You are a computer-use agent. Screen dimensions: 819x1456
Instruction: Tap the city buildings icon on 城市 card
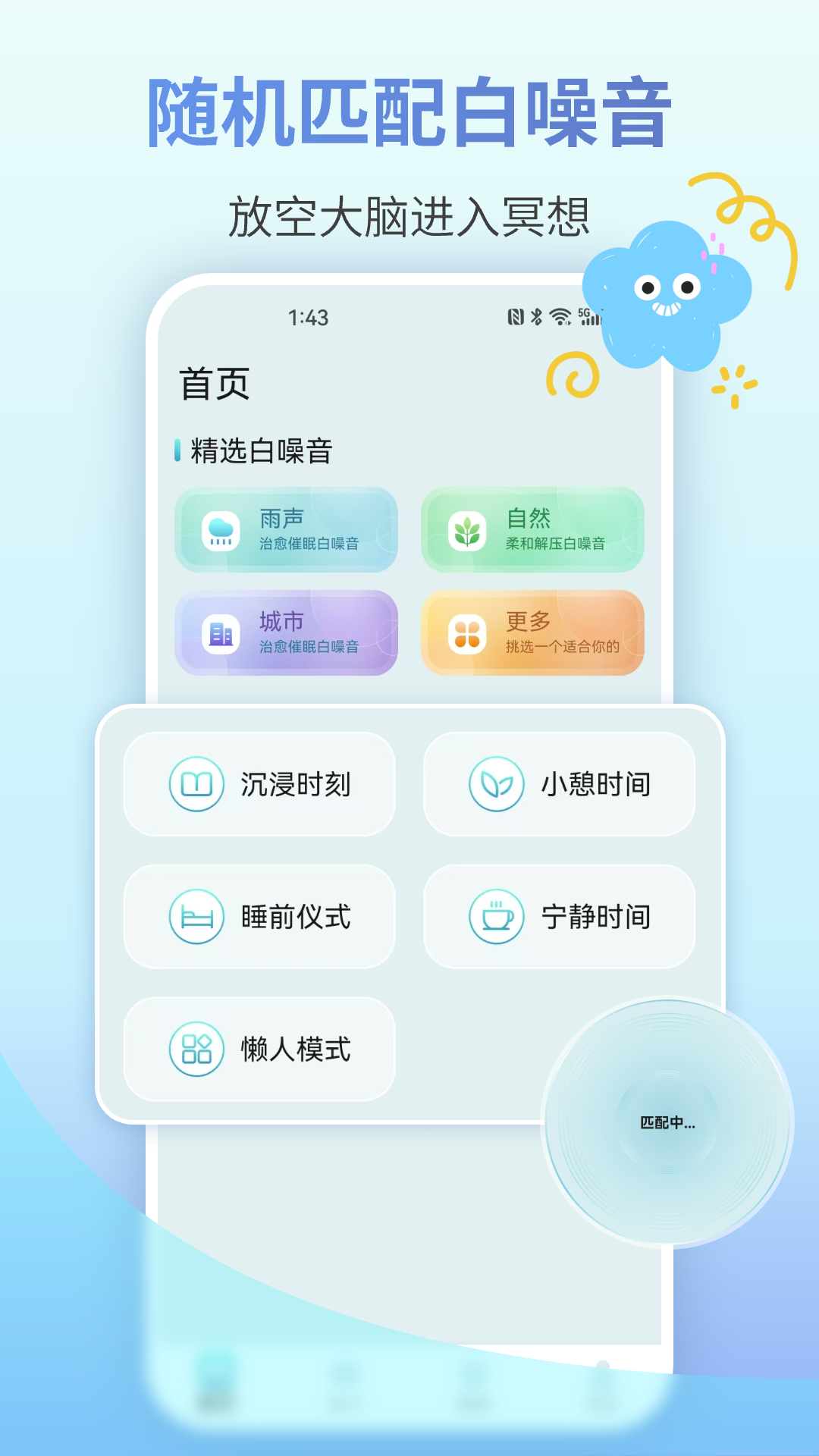coord(220,635)
